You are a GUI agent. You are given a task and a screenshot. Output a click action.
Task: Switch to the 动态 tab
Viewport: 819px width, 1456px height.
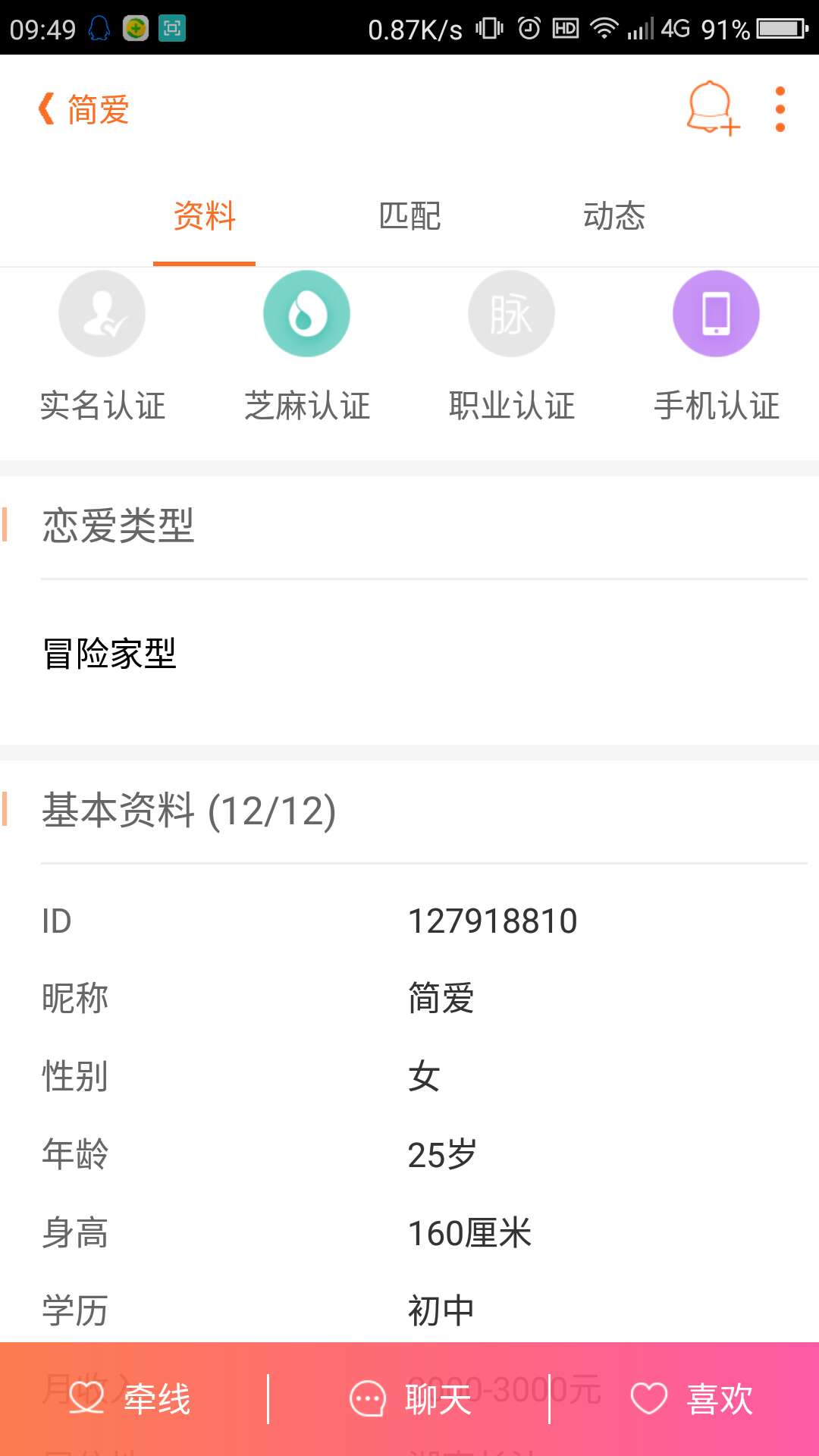tap(613, 217)
